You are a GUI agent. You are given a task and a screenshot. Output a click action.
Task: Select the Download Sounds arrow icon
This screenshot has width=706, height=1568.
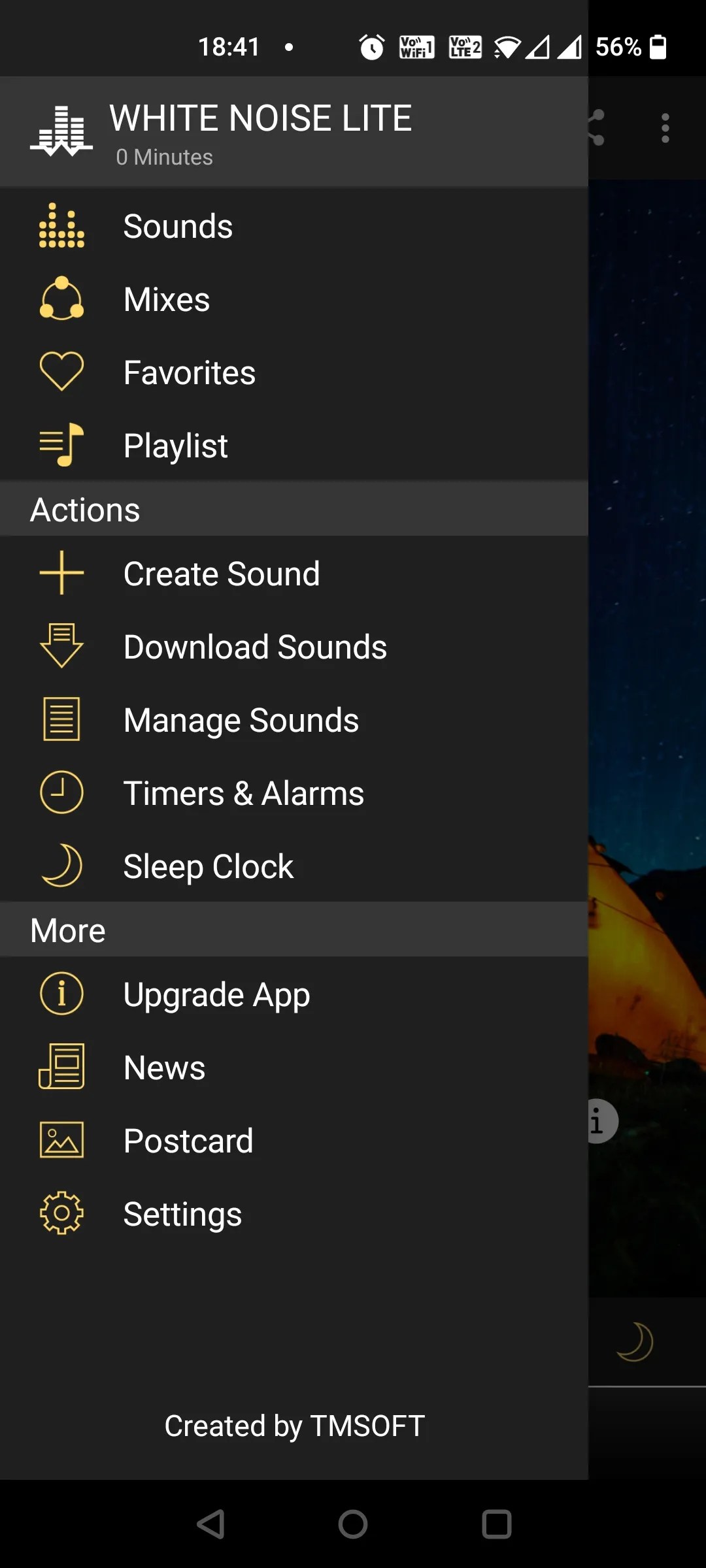click(x=61, y=646)
